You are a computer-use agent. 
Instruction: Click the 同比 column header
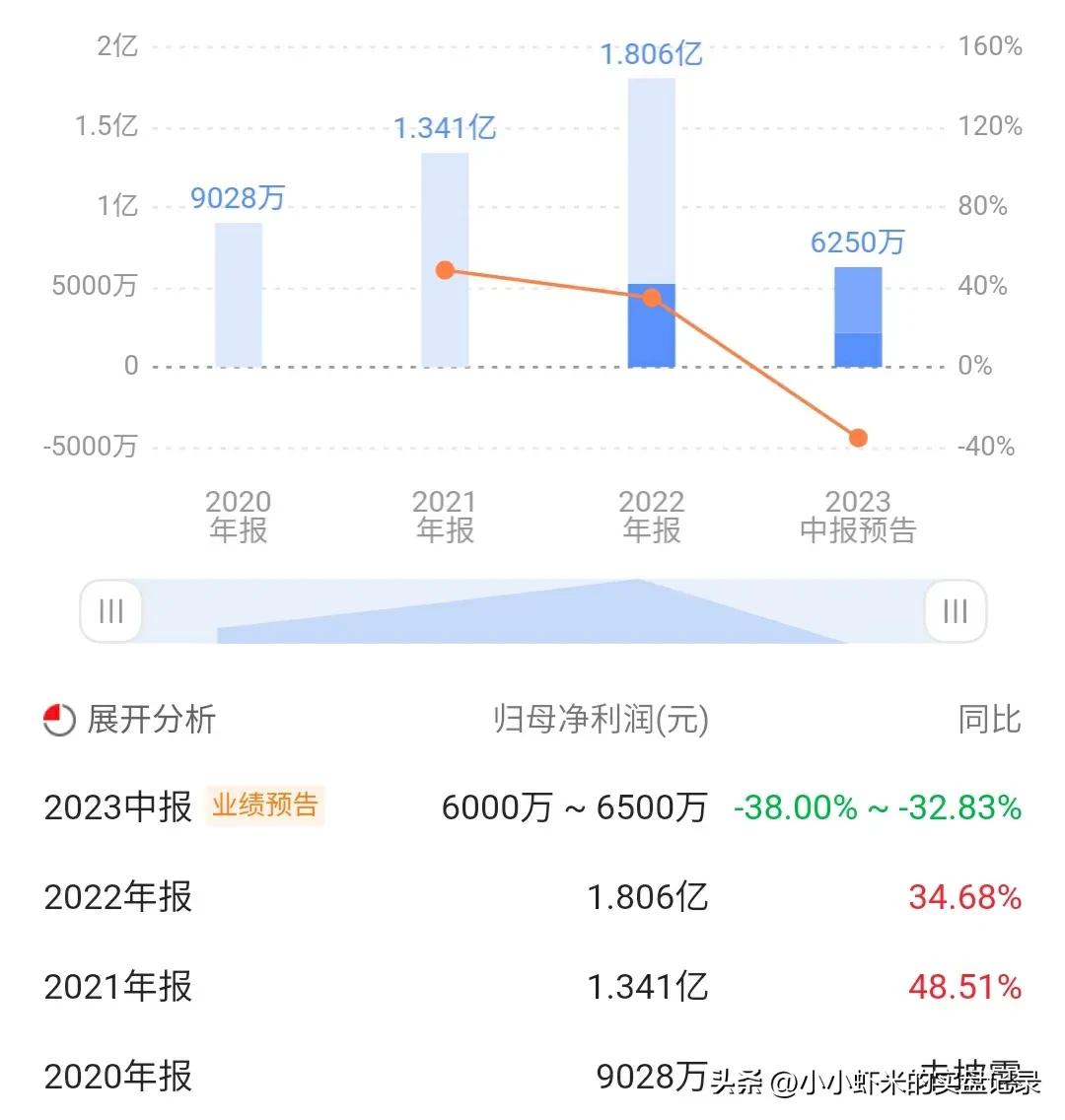[x=989, y=720]
